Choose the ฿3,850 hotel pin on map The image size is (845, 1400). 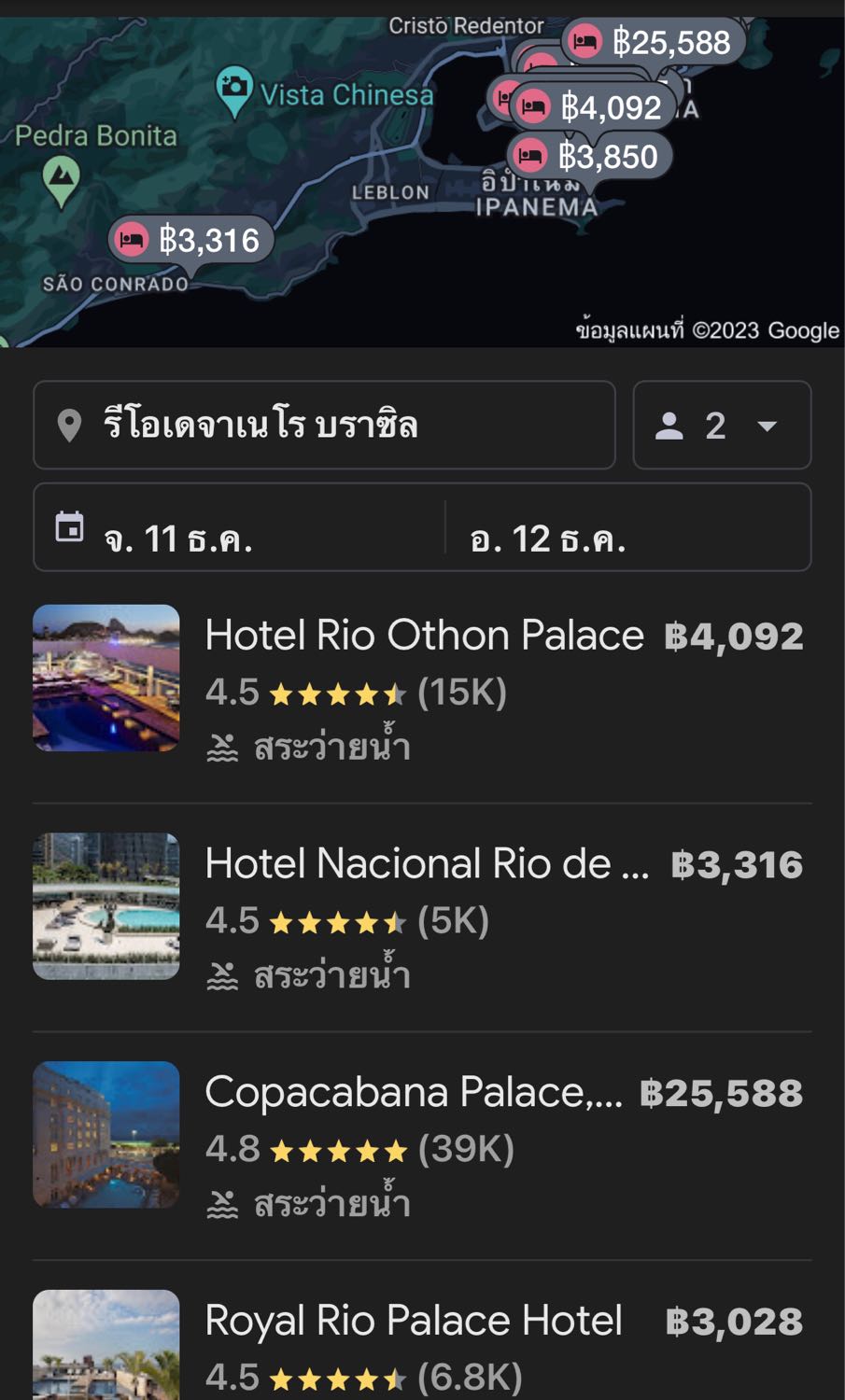(590, 157)
